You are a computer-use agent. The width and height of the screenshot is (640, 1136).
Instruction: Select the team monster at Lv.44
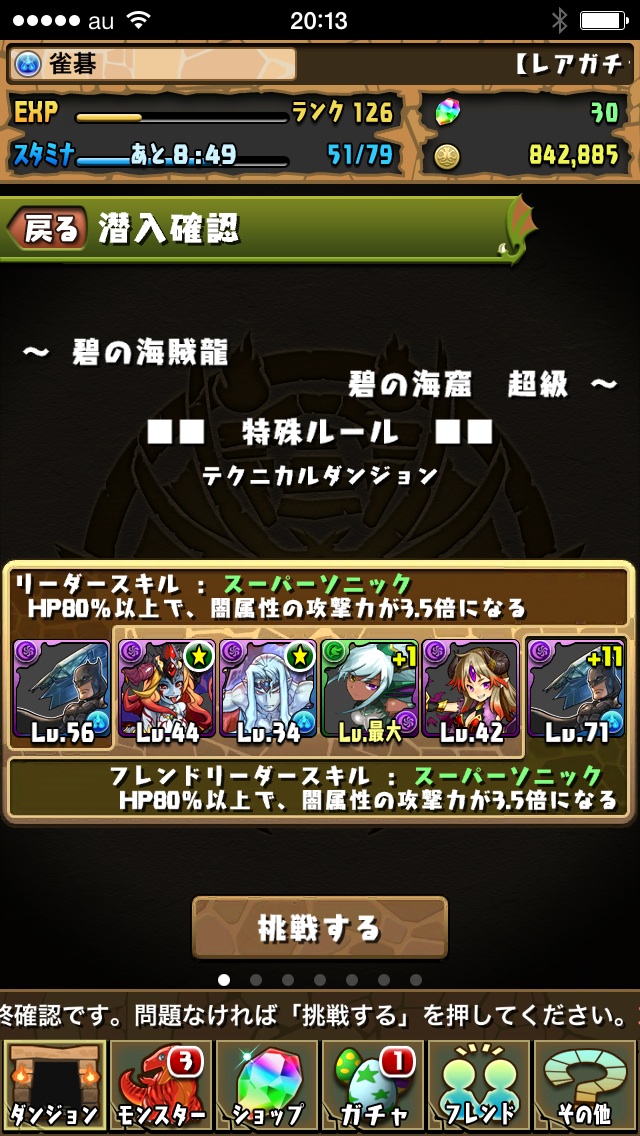click(166, 690)
